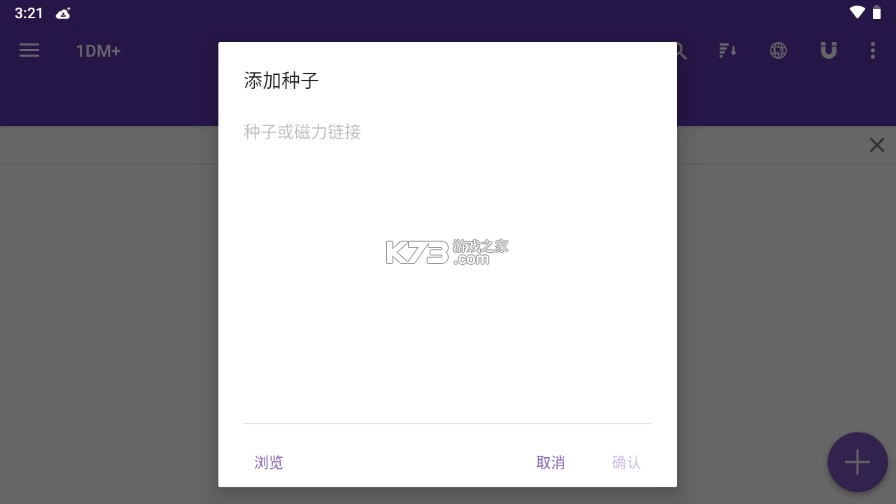The width and height of the screenshot is (896, 504).
Task: Open the hamburger drawer menu
Action: (x=29, y=50)
